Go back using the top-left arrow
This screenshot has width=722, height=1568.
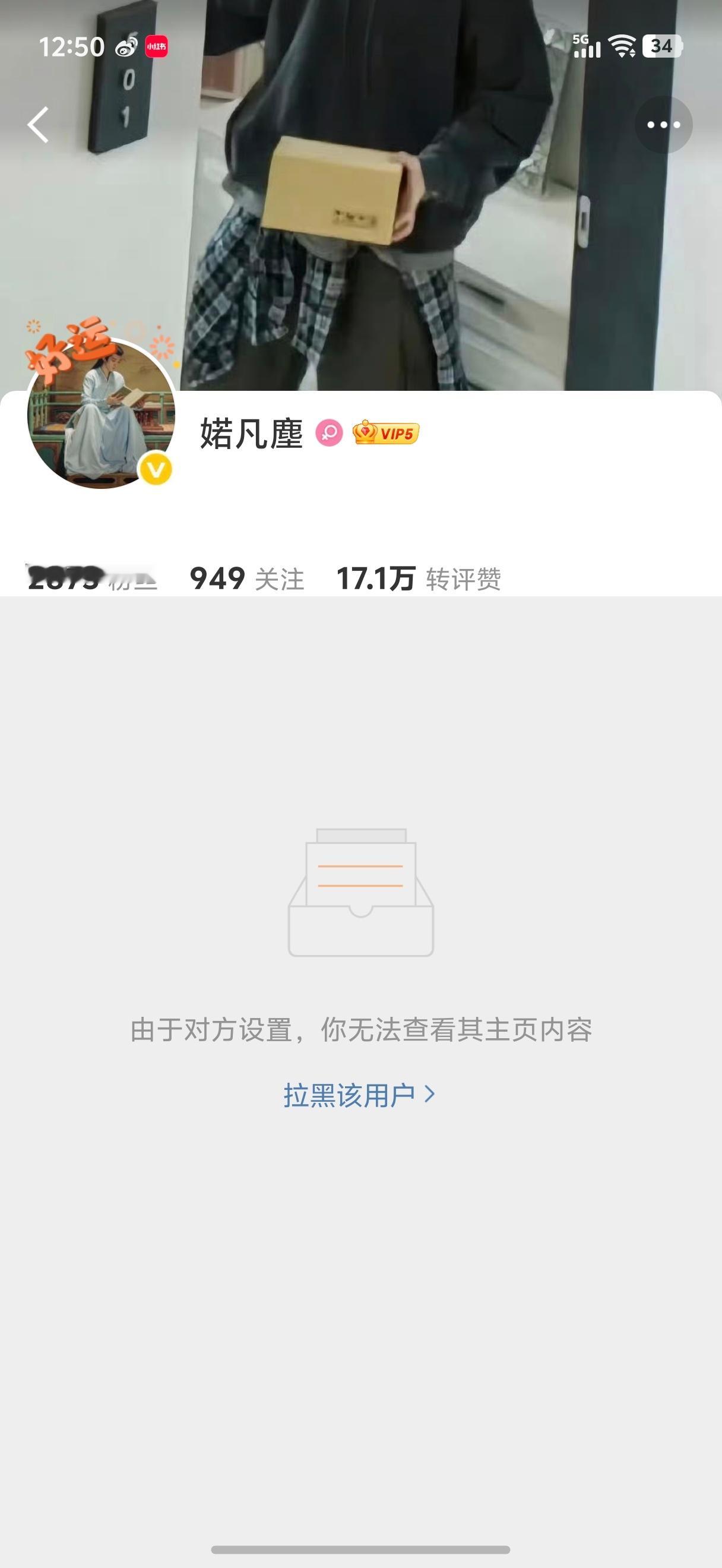point(39,125)
